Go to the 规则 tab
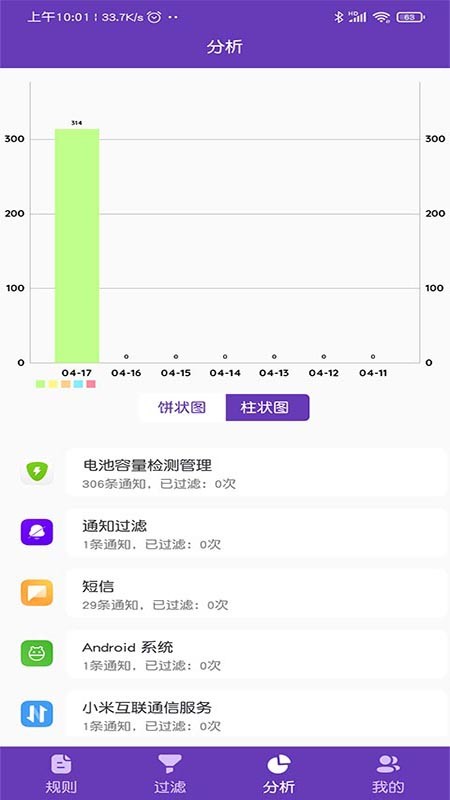Viewport: 450px width, 800px height. click(x=61, y=773)
